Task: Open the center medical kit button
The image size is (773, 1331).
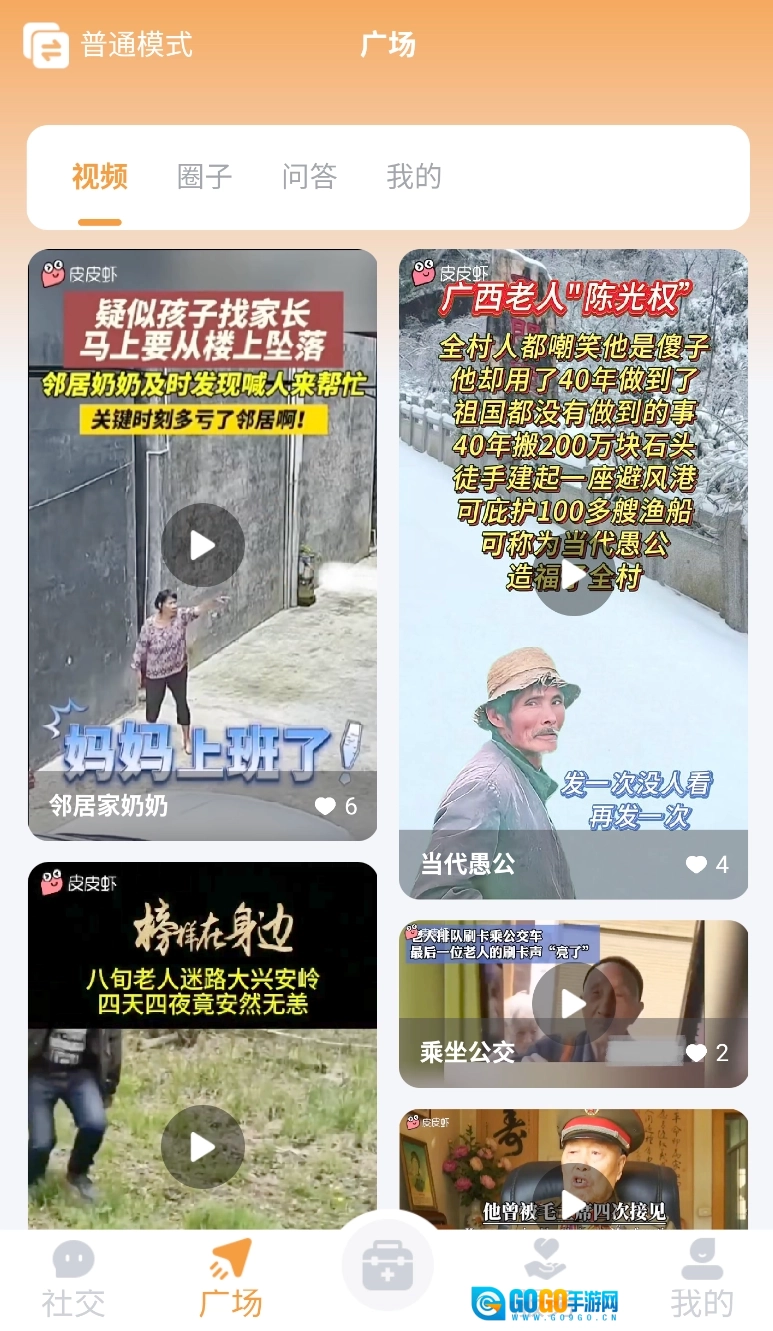Action: point(387,1267)
